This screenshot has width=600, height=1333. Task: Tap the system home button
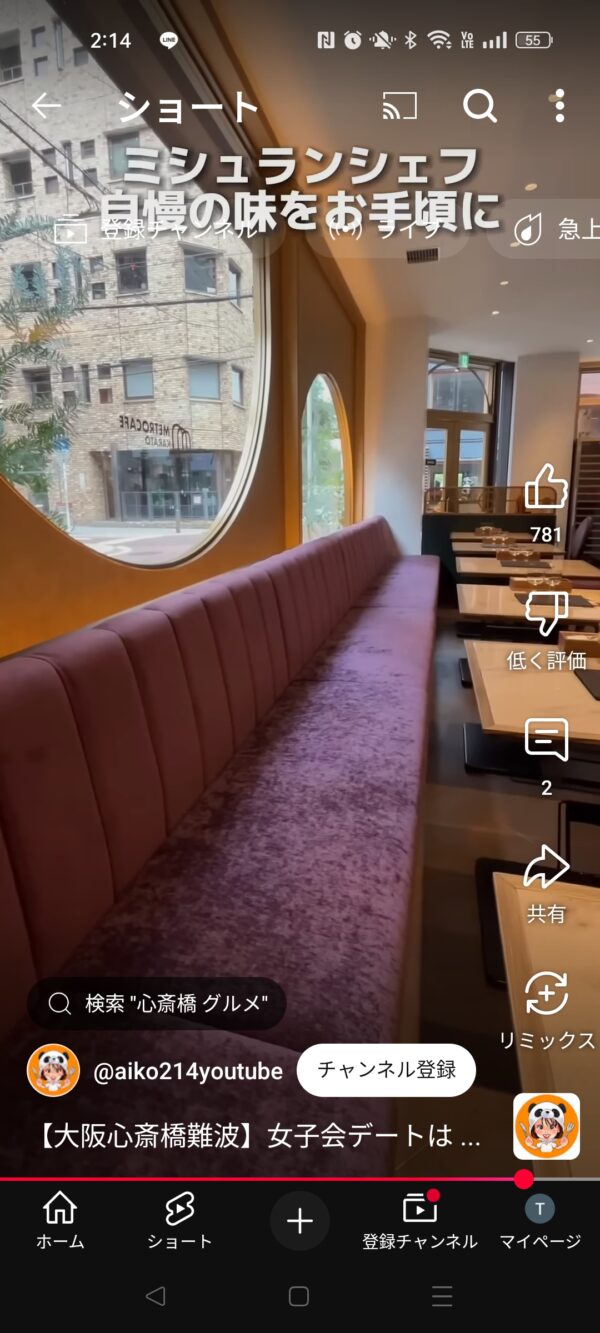pyautogui.click(x=299, y=1296)
